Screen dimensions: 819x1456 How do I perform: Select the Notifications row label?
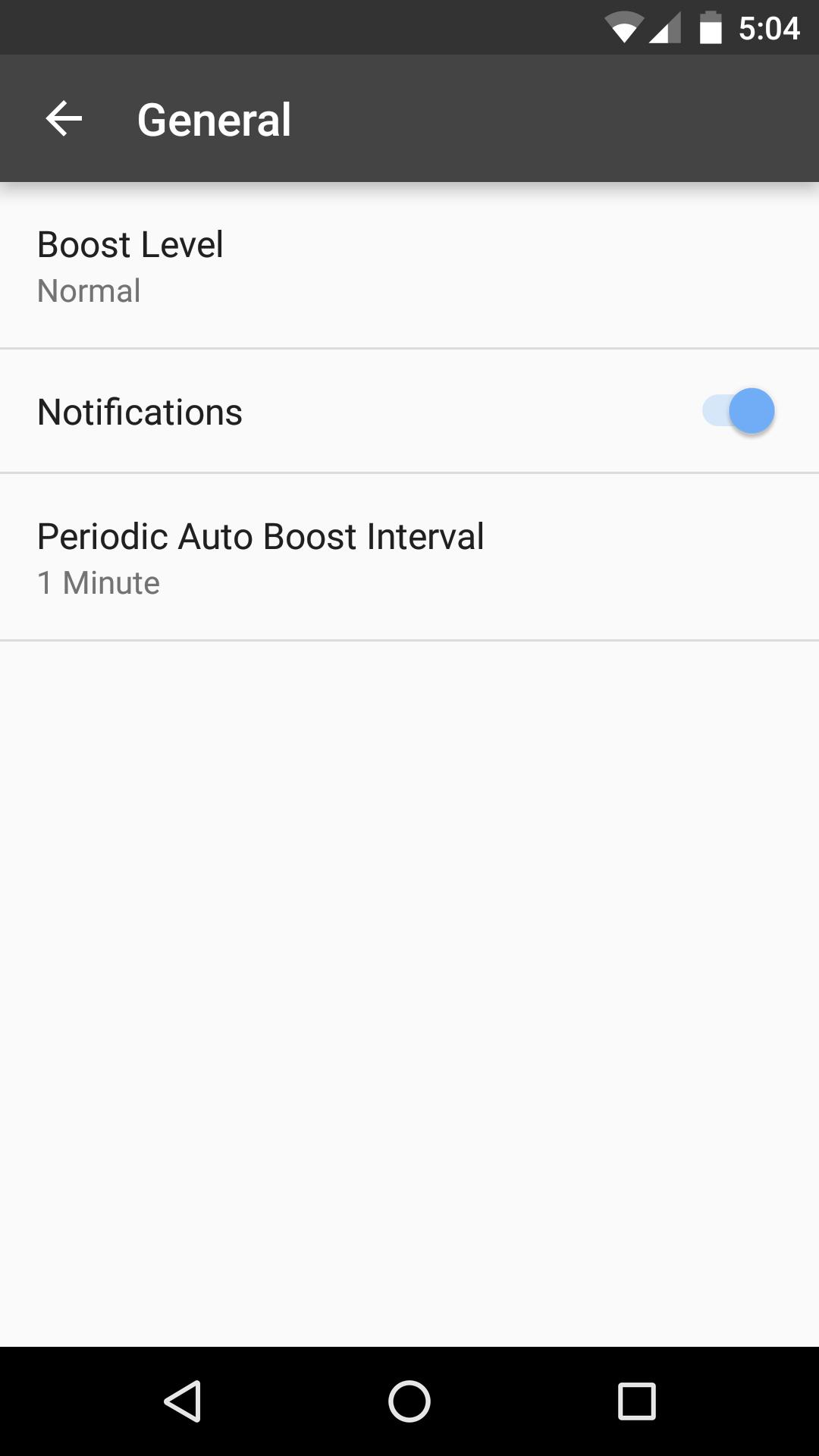click(140, 410)
